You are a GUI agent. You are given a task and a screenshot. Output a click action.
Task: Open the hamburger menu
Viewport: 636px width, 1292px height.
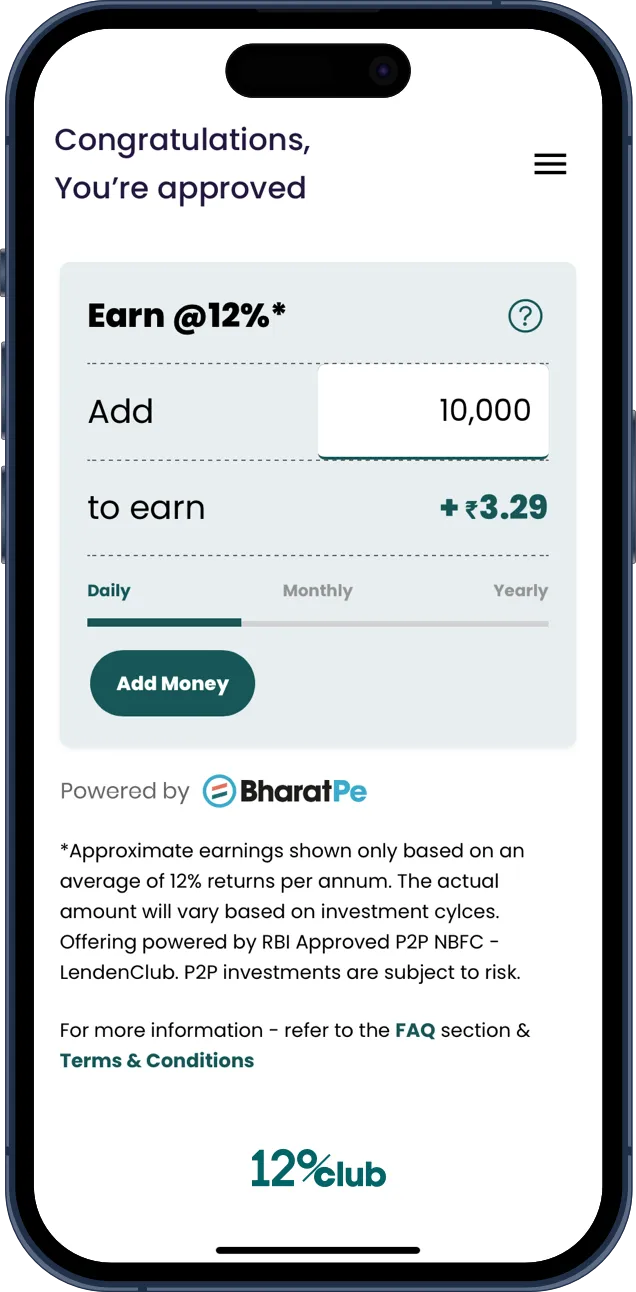[550, 164]
